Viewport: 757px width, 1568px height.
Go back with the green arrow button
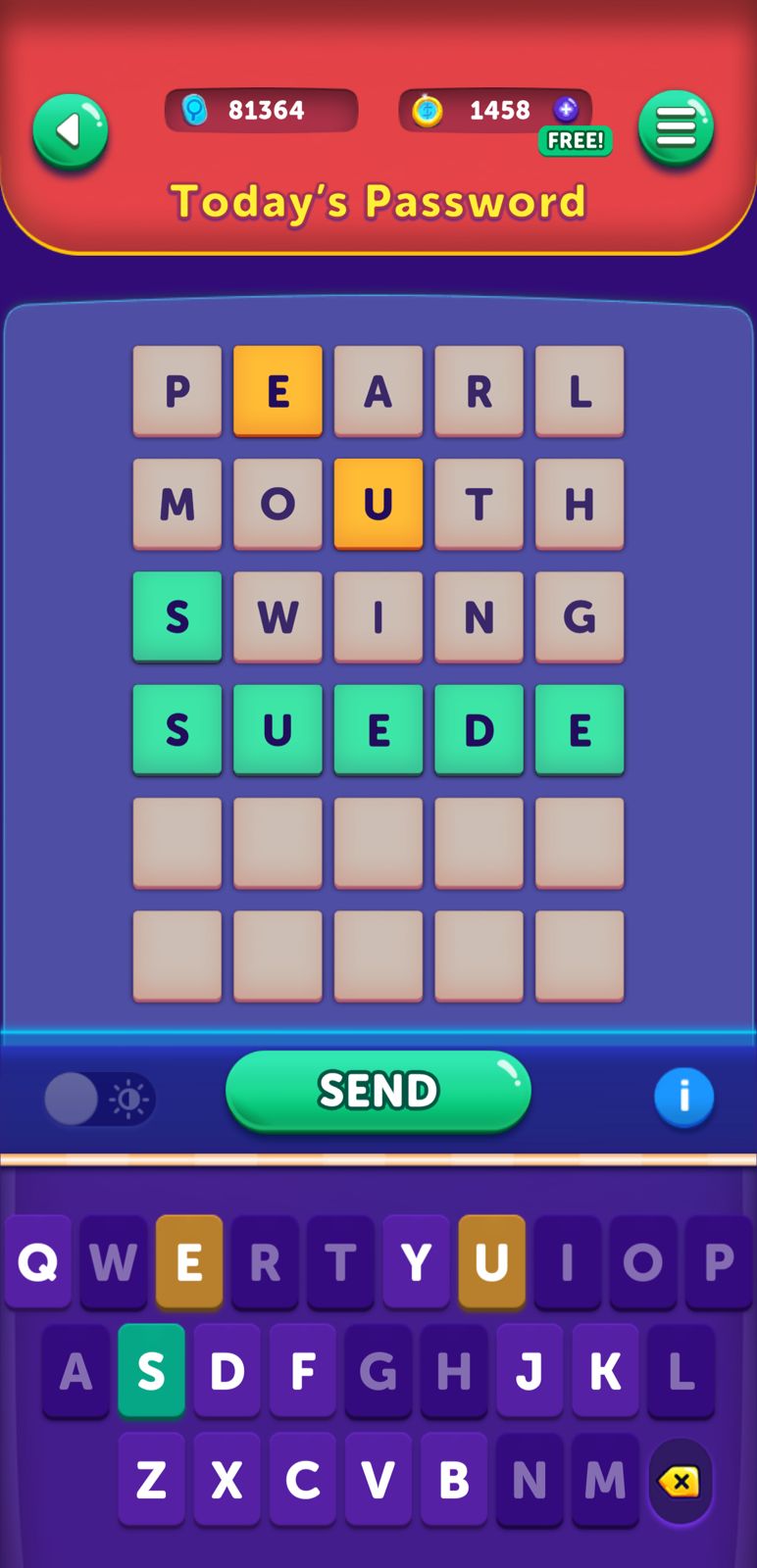coord(70,130)
